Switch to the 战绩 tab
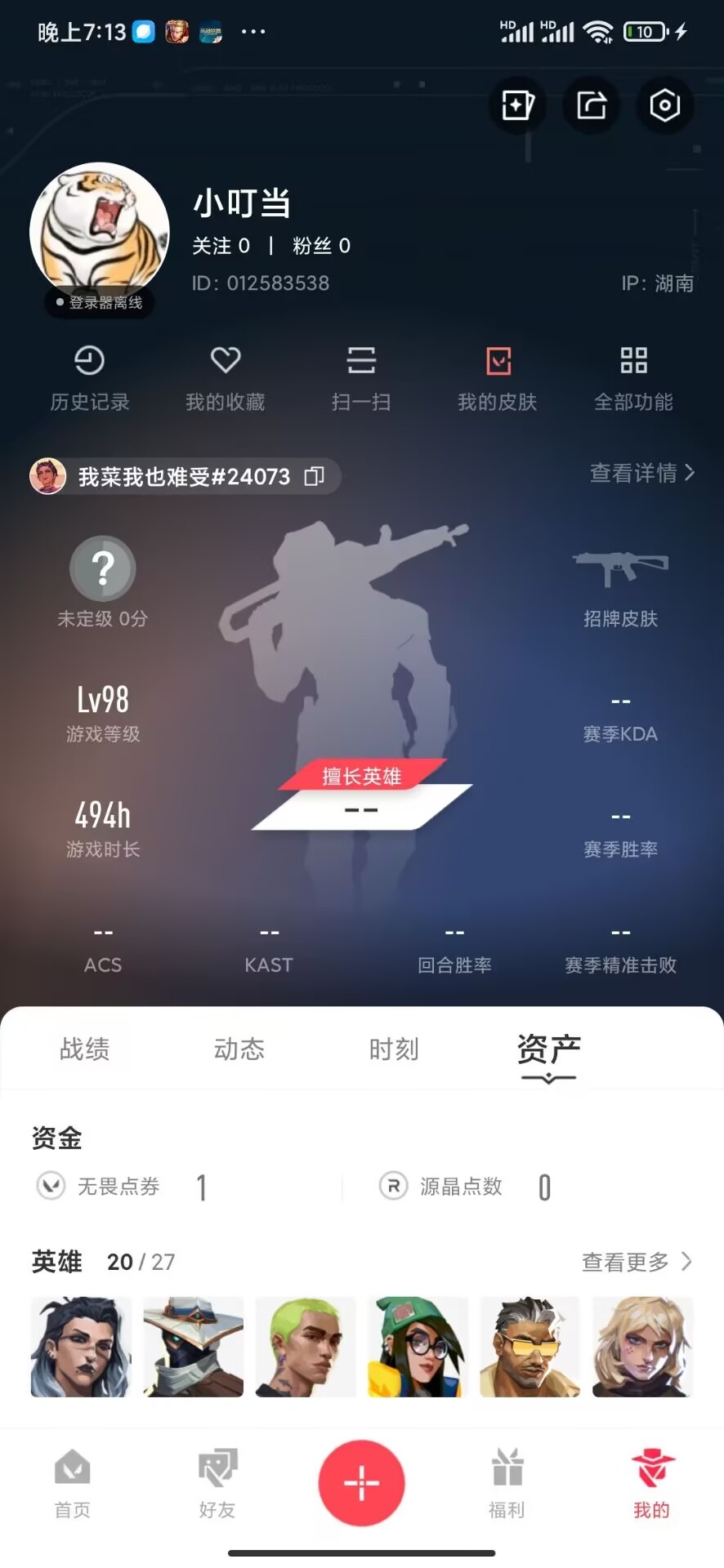Viewport: 724px width, 1568px height. (x=85, y=1049)
